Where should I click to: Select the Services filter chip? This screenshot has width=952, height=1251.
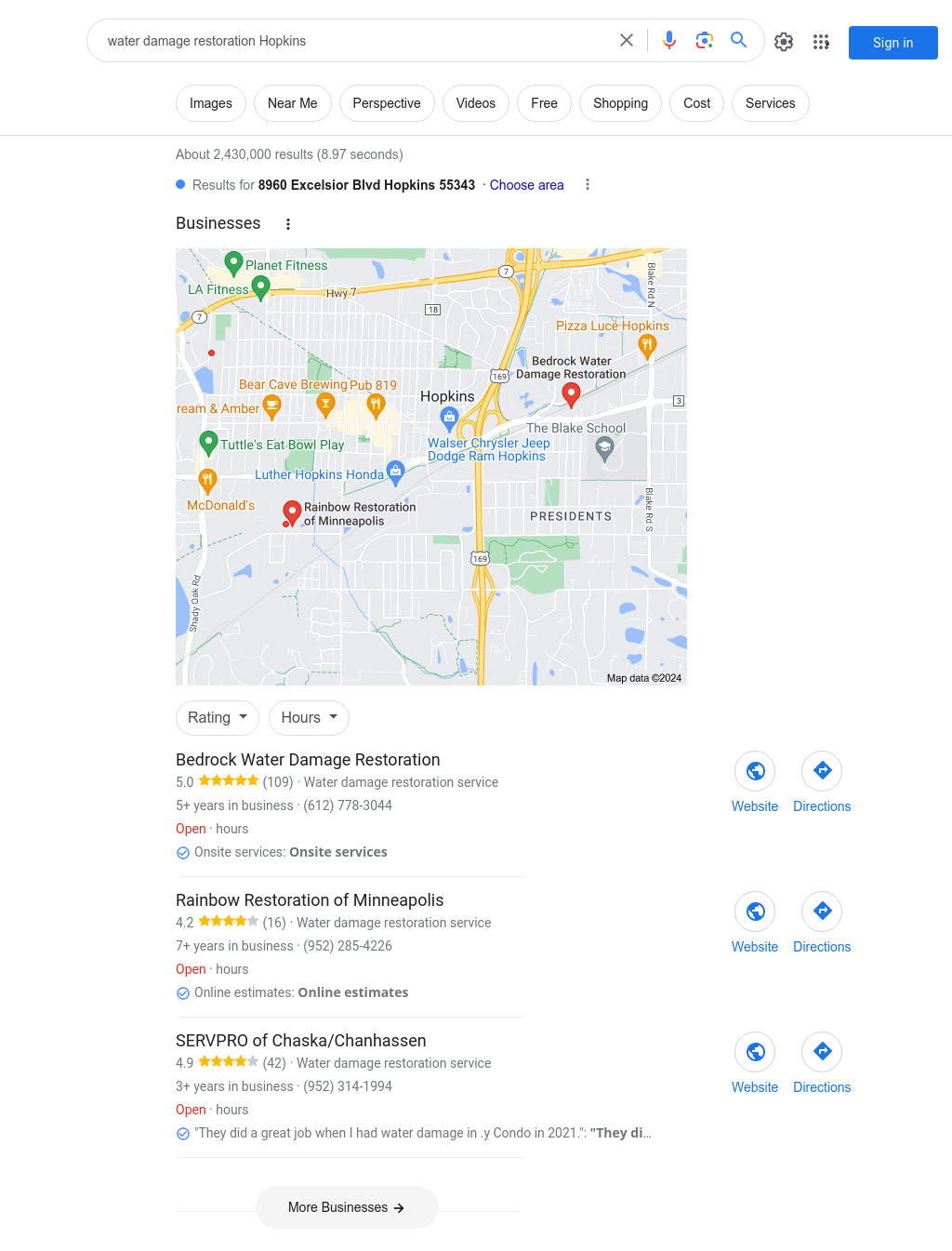pyautogui.click(x=770, y=103)
